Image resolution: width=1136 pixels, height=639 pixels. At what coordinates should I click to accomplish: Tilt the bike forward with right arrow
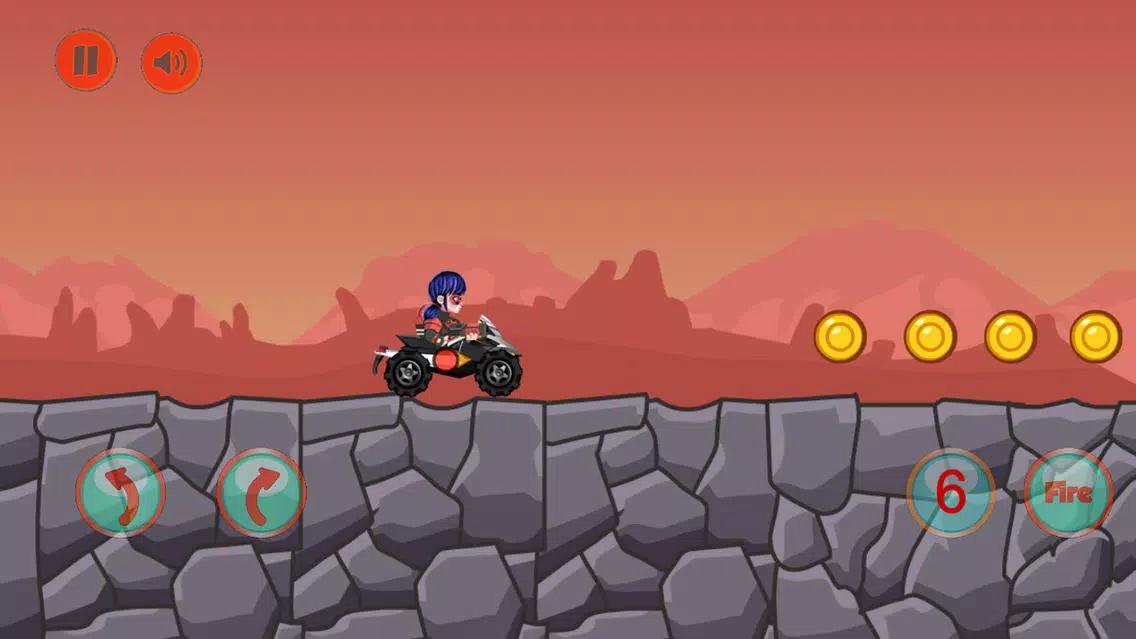(261, 493)
